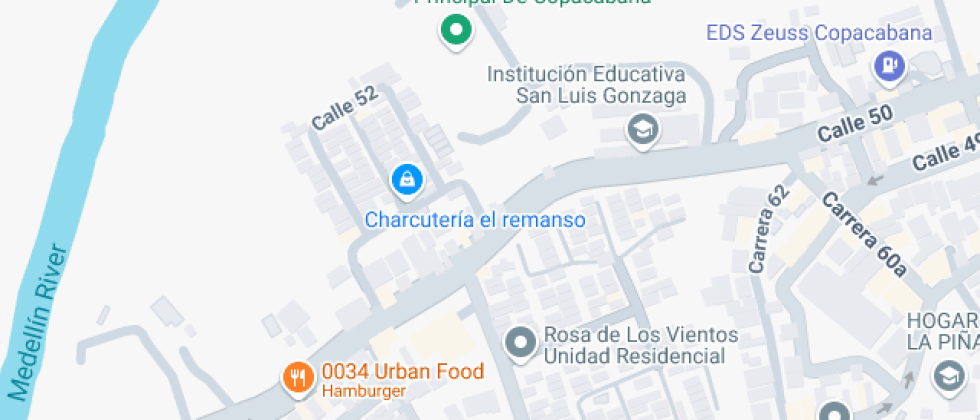Select Rosa de Los Vientos Unidad Residencial marker
This screenshot has height=420, width=980.
click(520, 344)
